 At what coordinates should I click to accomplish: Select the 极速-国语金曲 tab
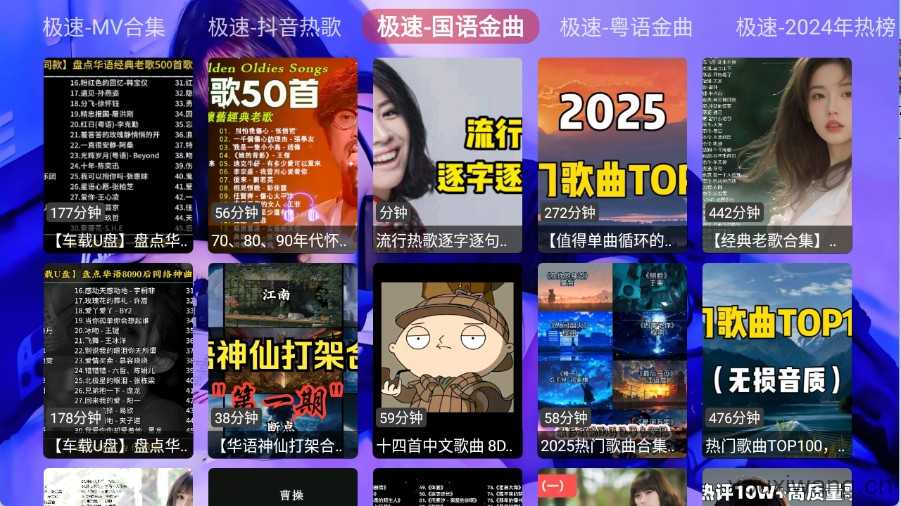[450, 27]
